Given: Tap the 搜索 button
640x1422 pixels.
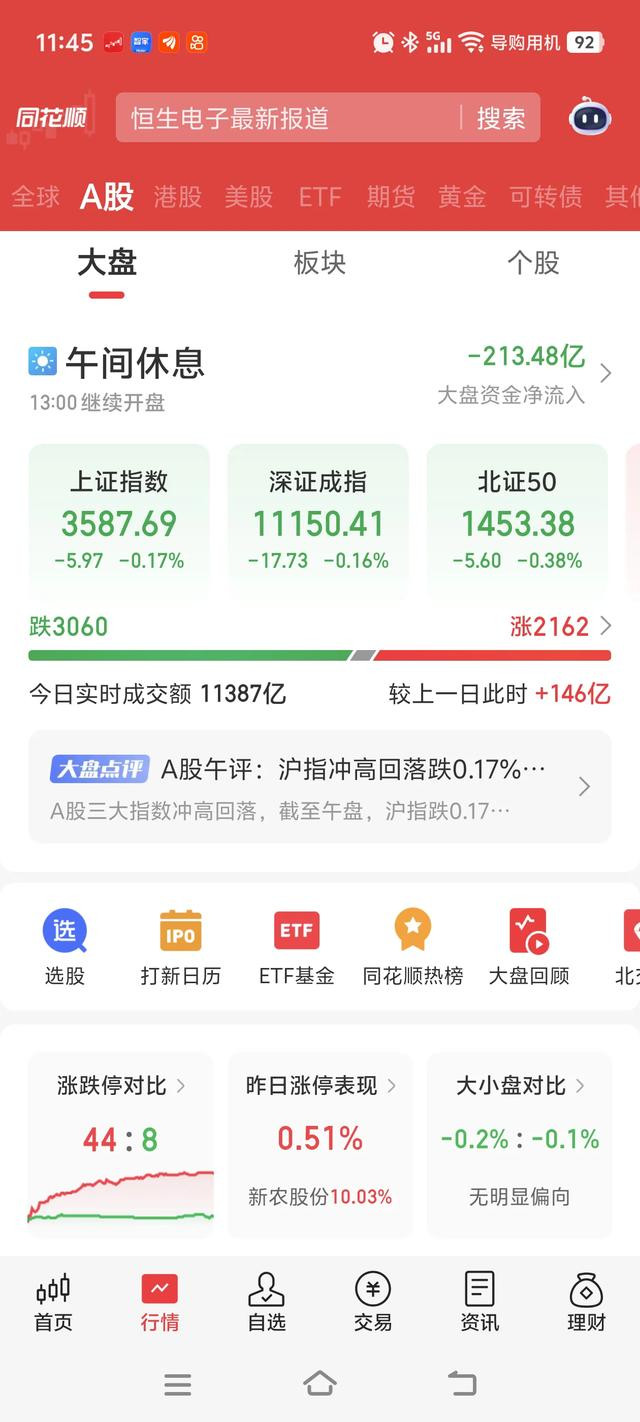Looking at the screenshot, I should [501, 118].
